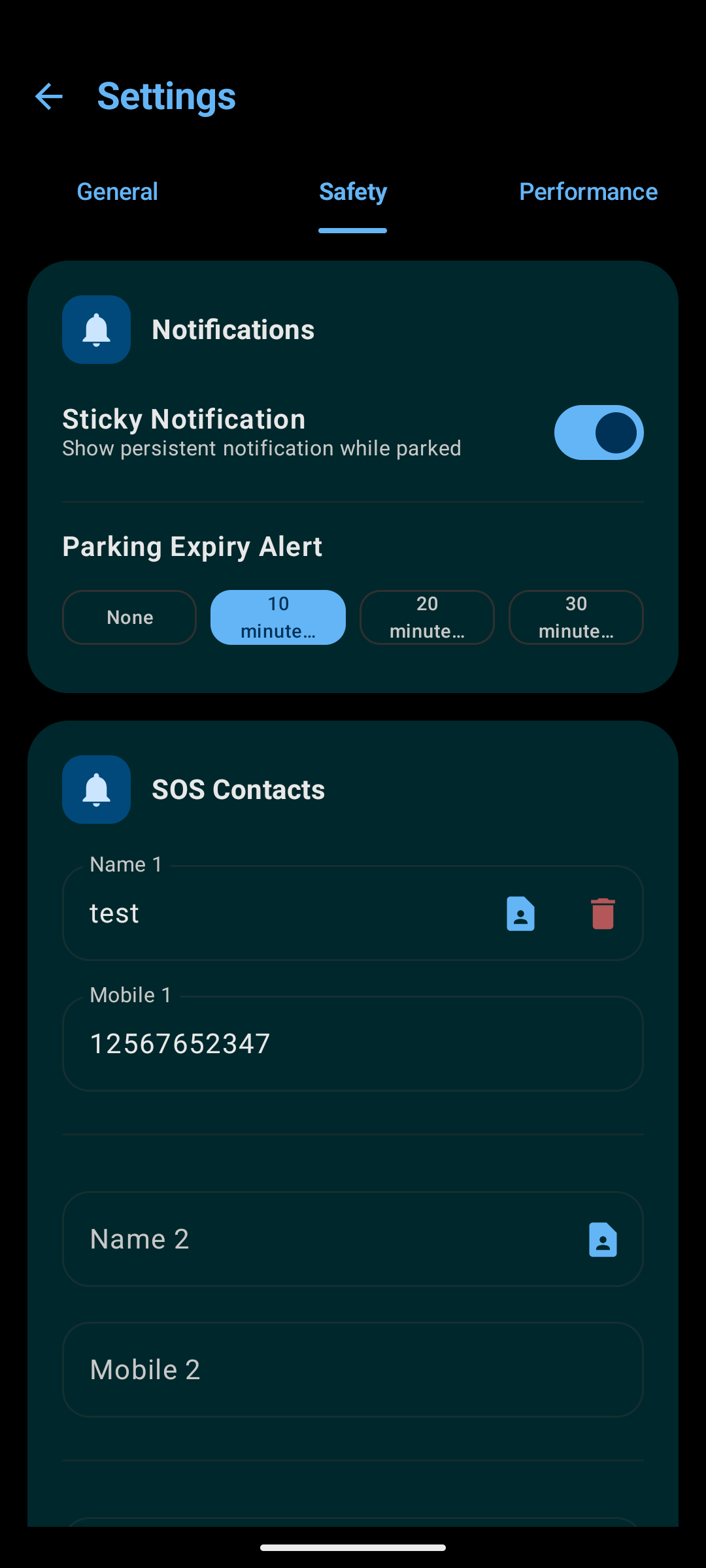Tap the Settings page heading
This screenshot has height=1568, width=706.
coord(166,96)
